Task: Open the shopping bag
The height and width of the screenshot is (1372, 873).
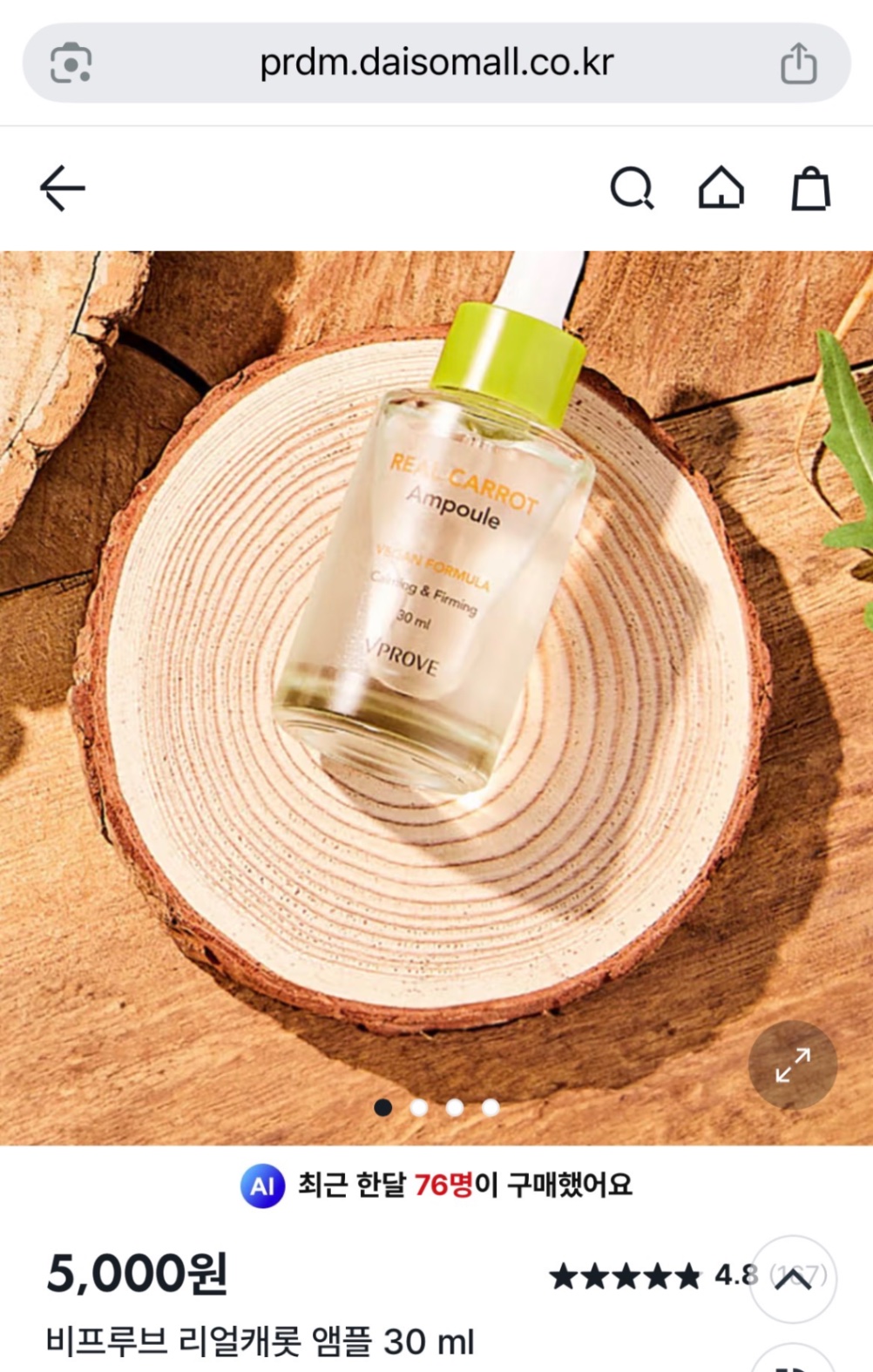Action: [810, 188]
